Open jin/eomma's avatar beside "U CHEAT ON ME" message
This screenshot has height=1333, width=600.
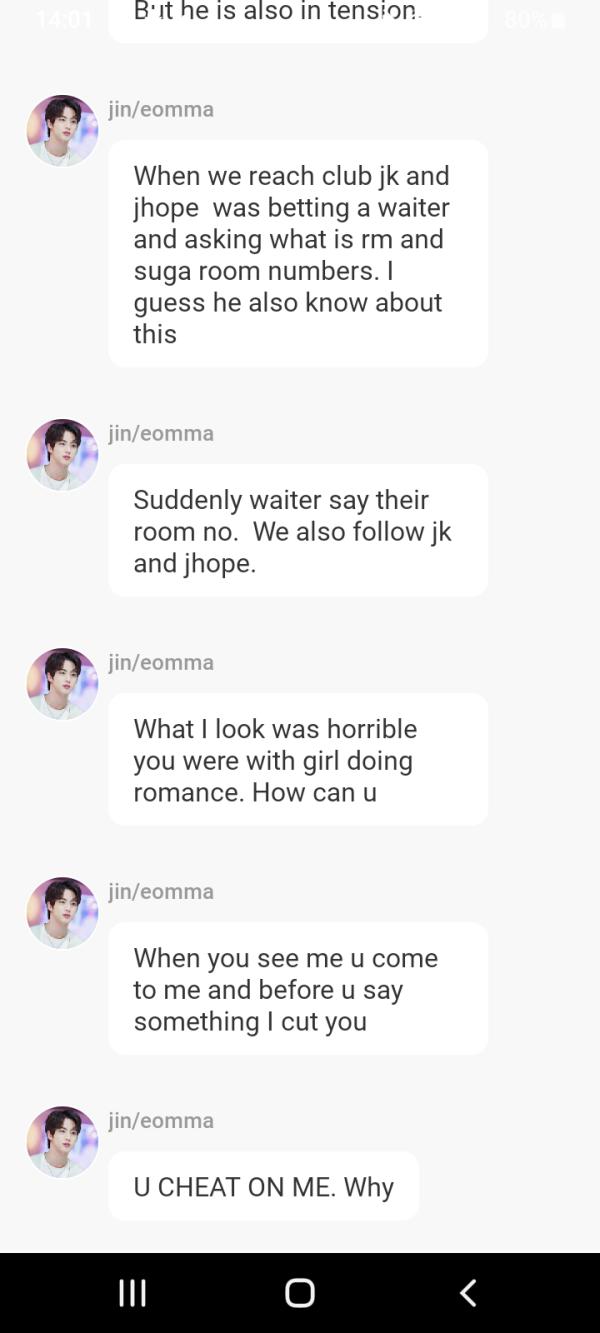pyautogui.click(x=62, y=1141)
